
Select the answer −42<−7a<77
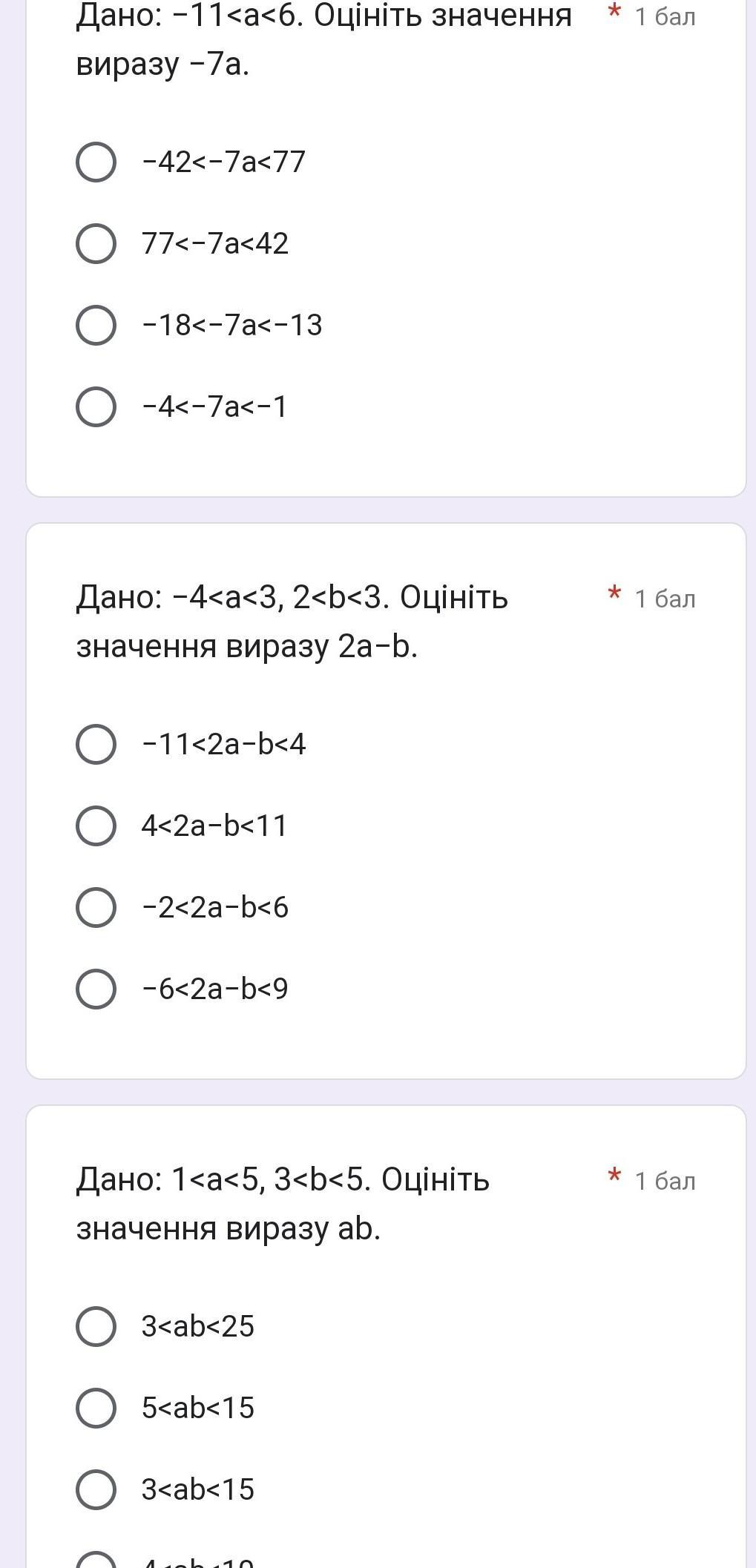tap(96, 162)
